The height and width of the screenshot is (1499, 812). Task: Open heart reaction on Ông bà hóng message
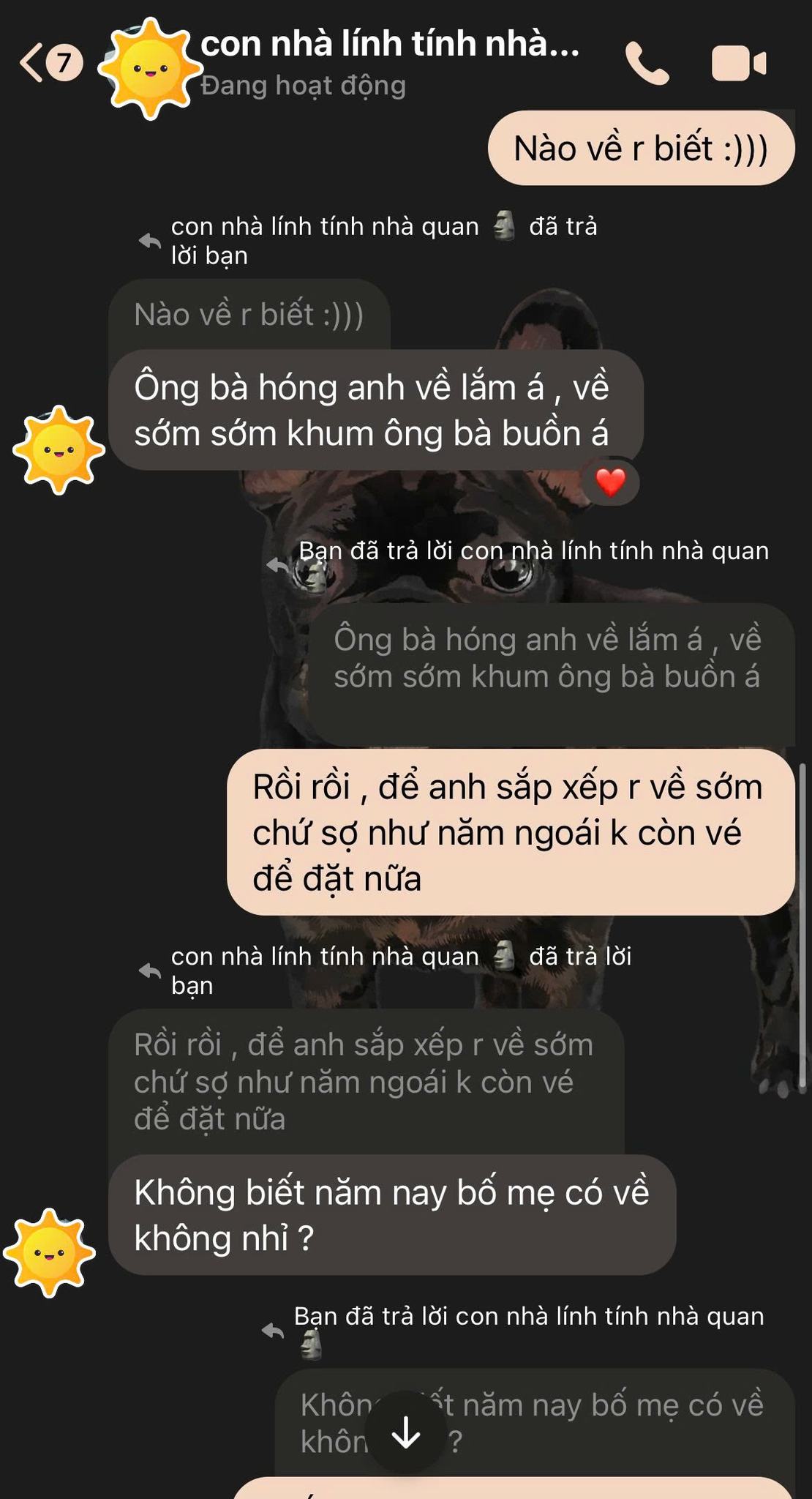coord(611,483)
